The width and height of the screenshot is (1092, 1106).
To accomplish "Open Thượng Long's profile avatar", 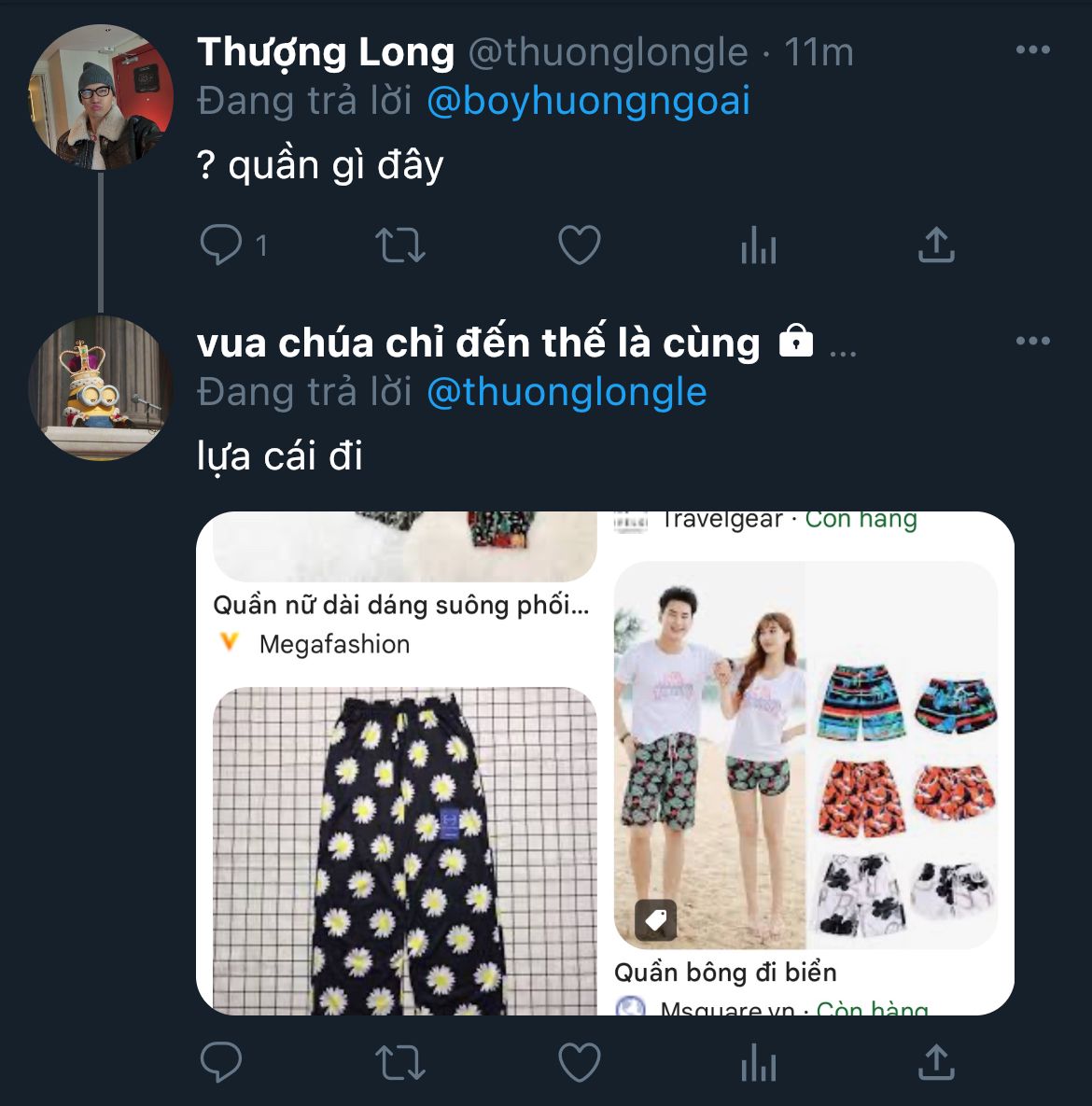I will 102,97.
